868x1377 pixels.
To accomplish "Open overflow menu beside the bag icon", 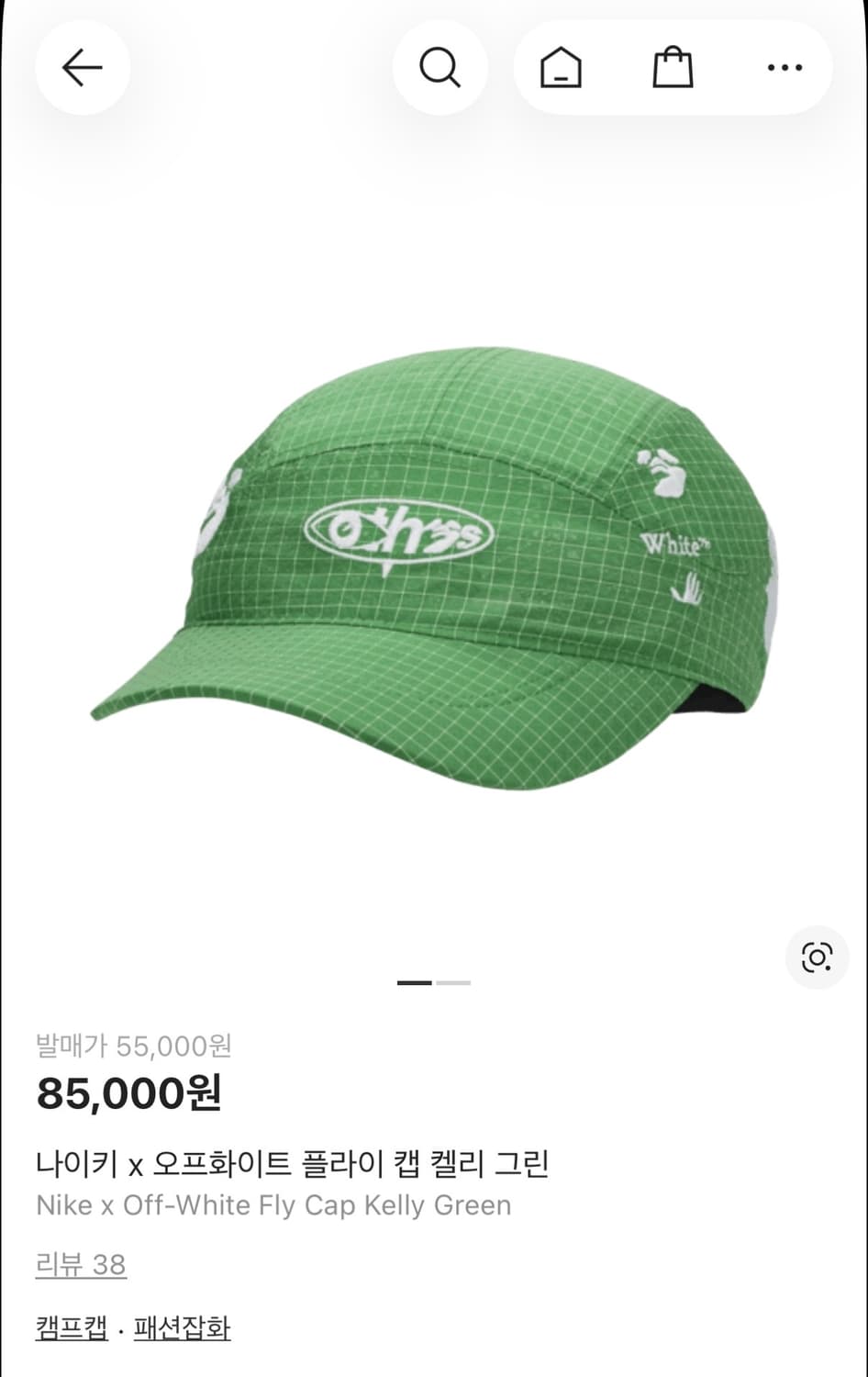I will [x=785, y=68].
